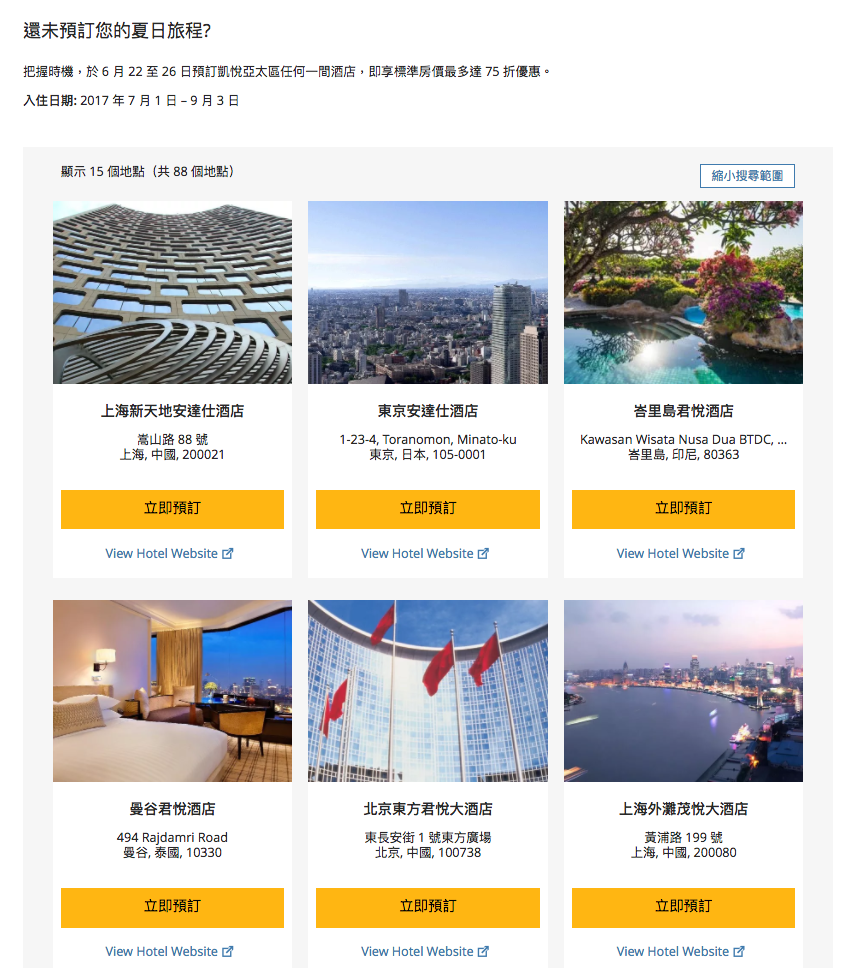The height and width of the screenshot is (968, 860).
Task: Book 北京東方君悅大酒店 with 立即預訂
Action: (428, 907)
